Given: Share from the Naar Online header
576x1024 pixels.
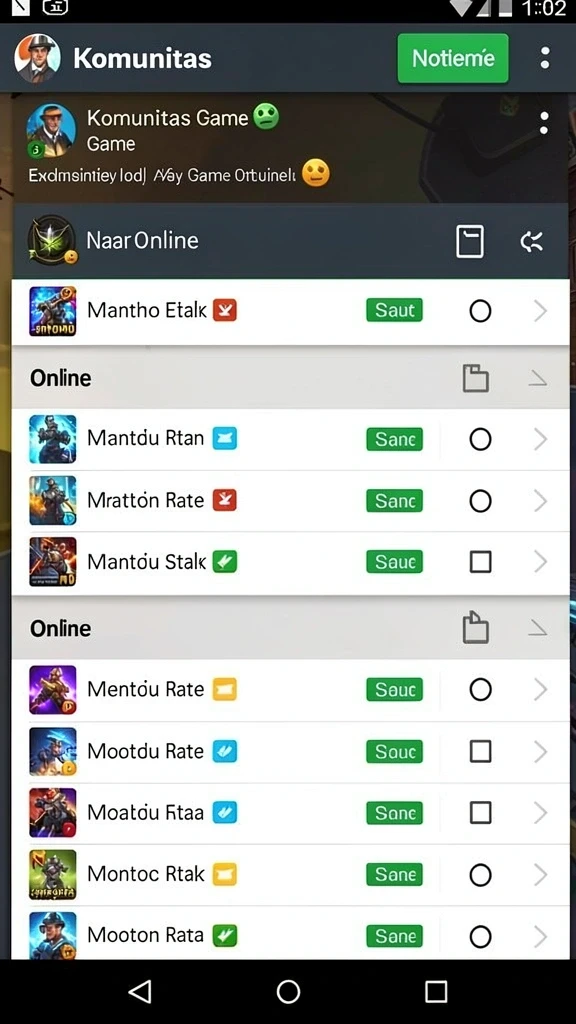Looking at the screenshot, I should coord(532,242).
